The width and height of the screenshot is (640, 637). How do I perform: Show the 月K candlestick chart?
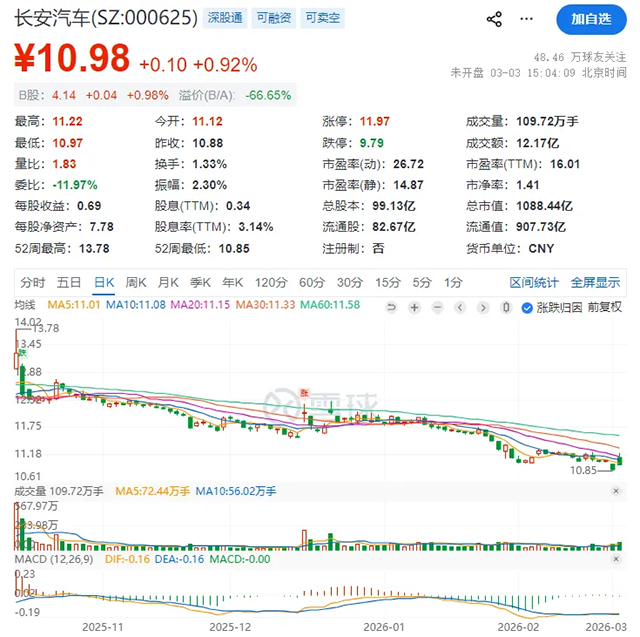pyautogui.click(x=168, y=282)
